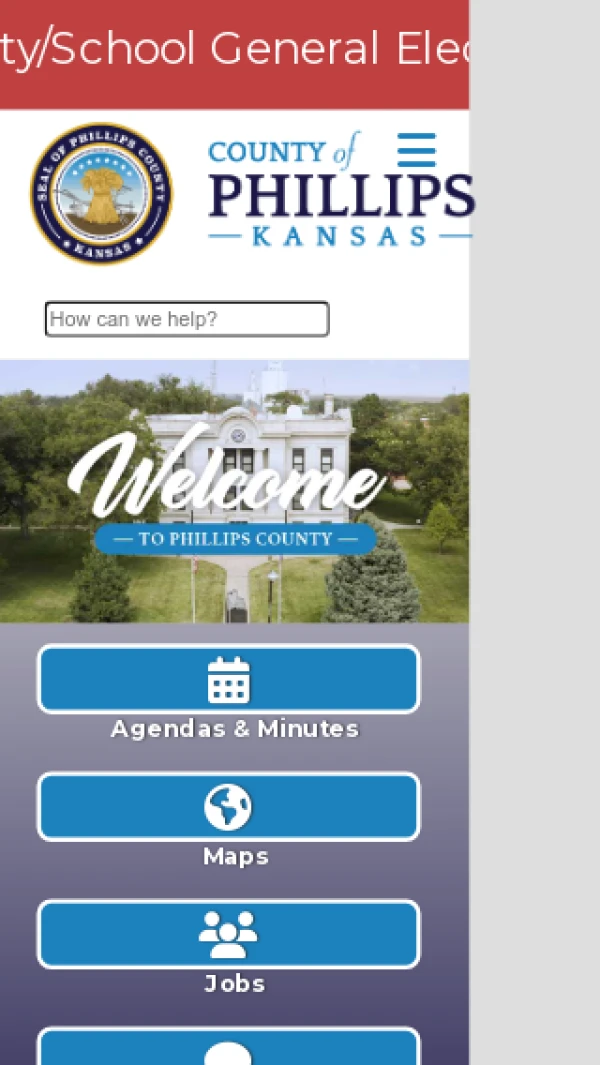Open the hamburger navigation menu
The image size is (600, 1065).
pos(416,150)
